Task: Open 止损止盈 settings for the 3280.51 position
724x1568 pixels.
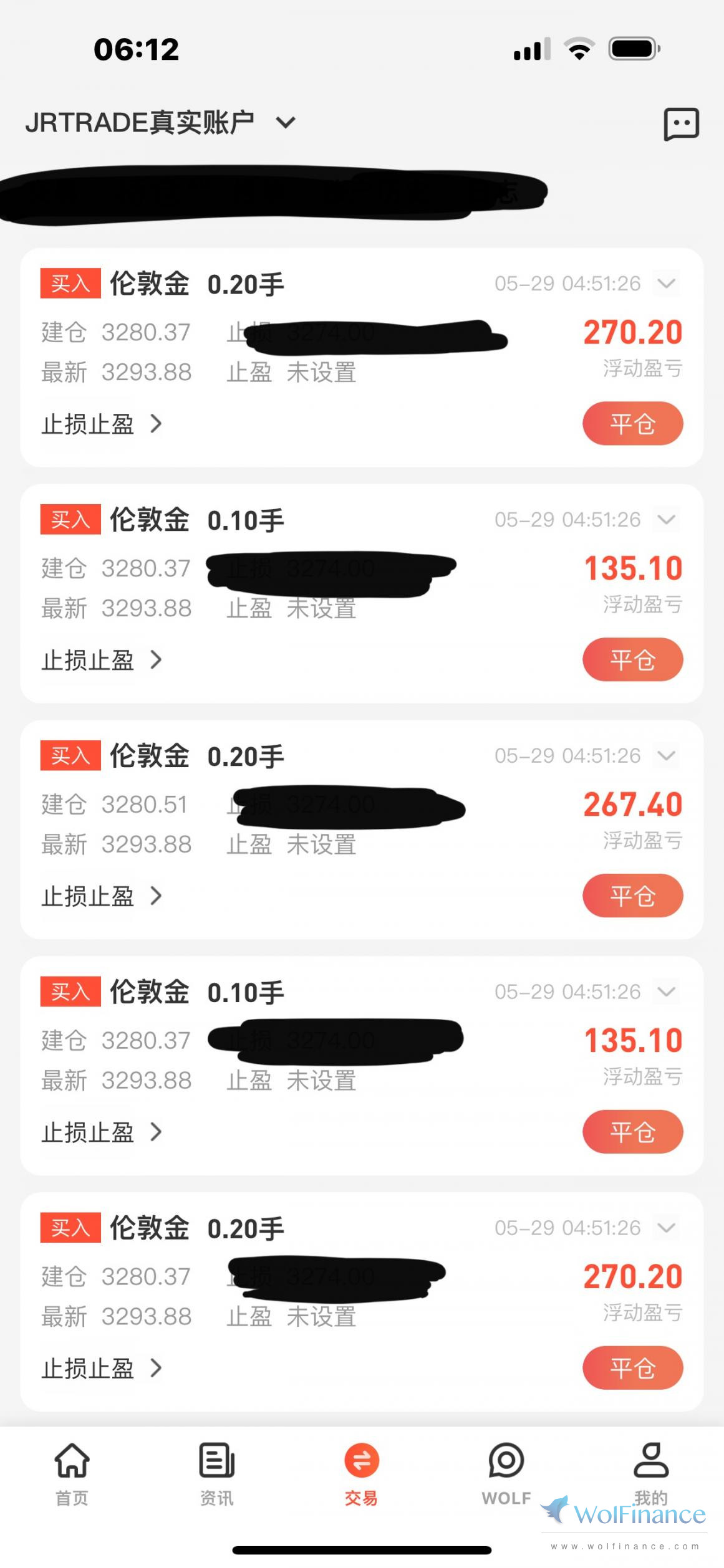Action: [102, 896]
